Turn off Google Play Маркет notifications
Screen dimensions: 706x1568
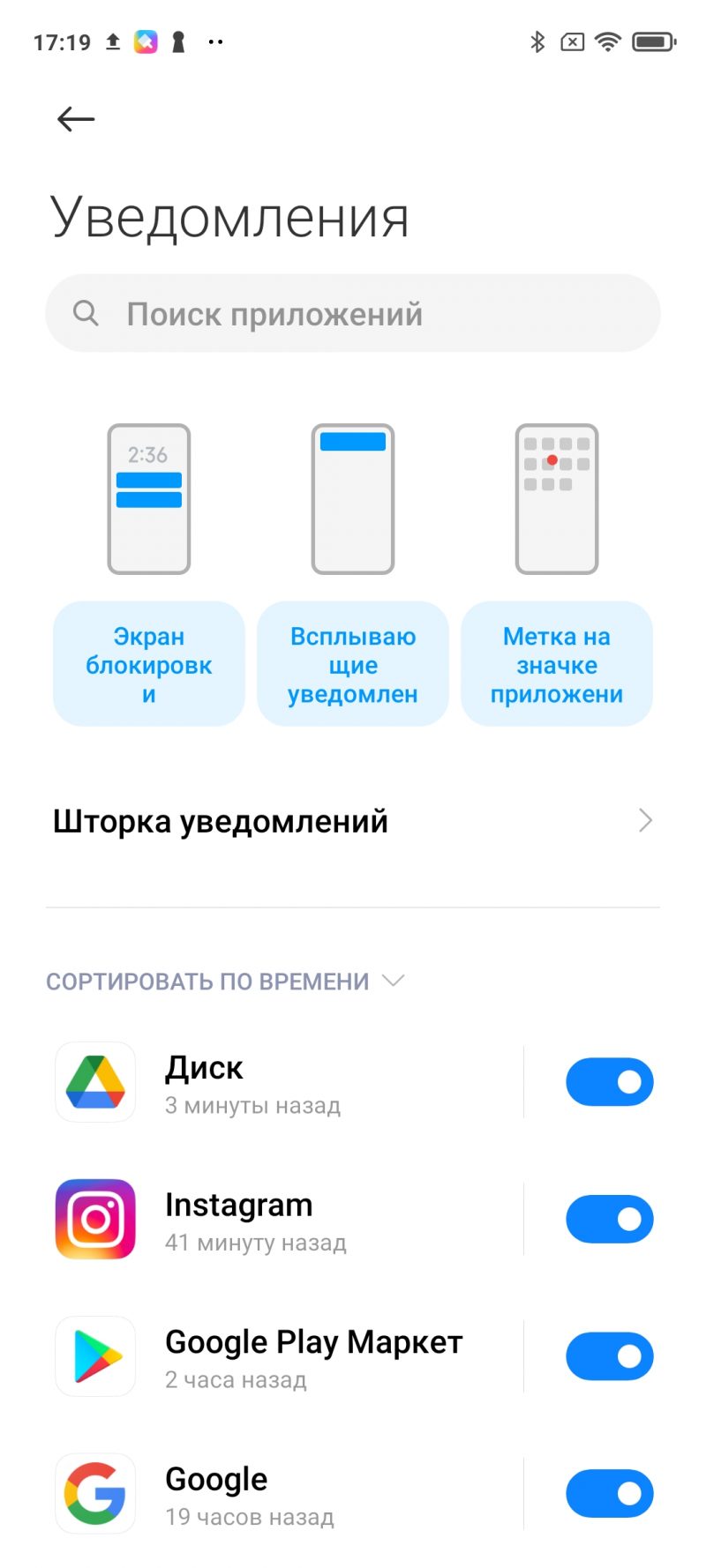click(609, 1356)
